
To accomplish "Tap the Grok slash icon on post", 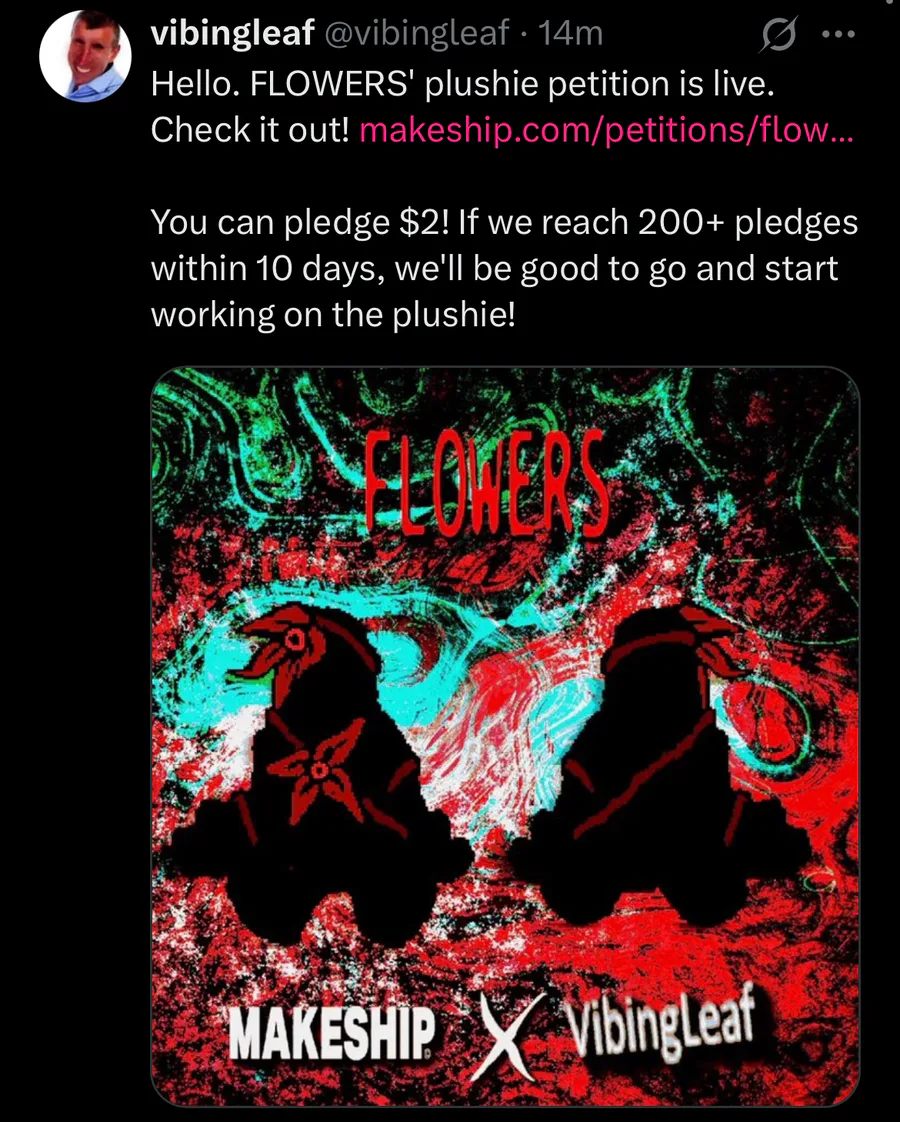I will point(776,36).
